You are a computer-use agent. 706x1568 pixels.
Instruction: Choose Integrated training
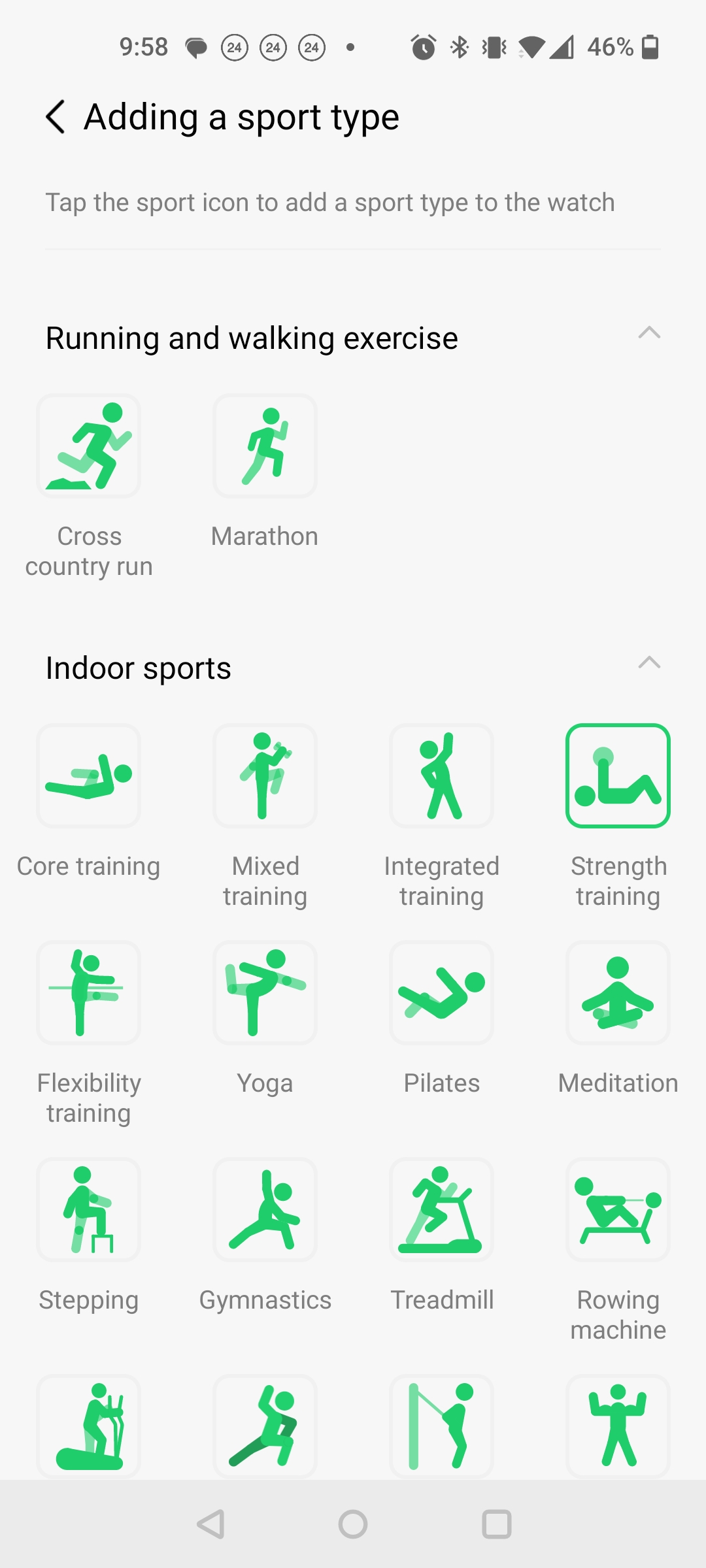pos(442,776)
